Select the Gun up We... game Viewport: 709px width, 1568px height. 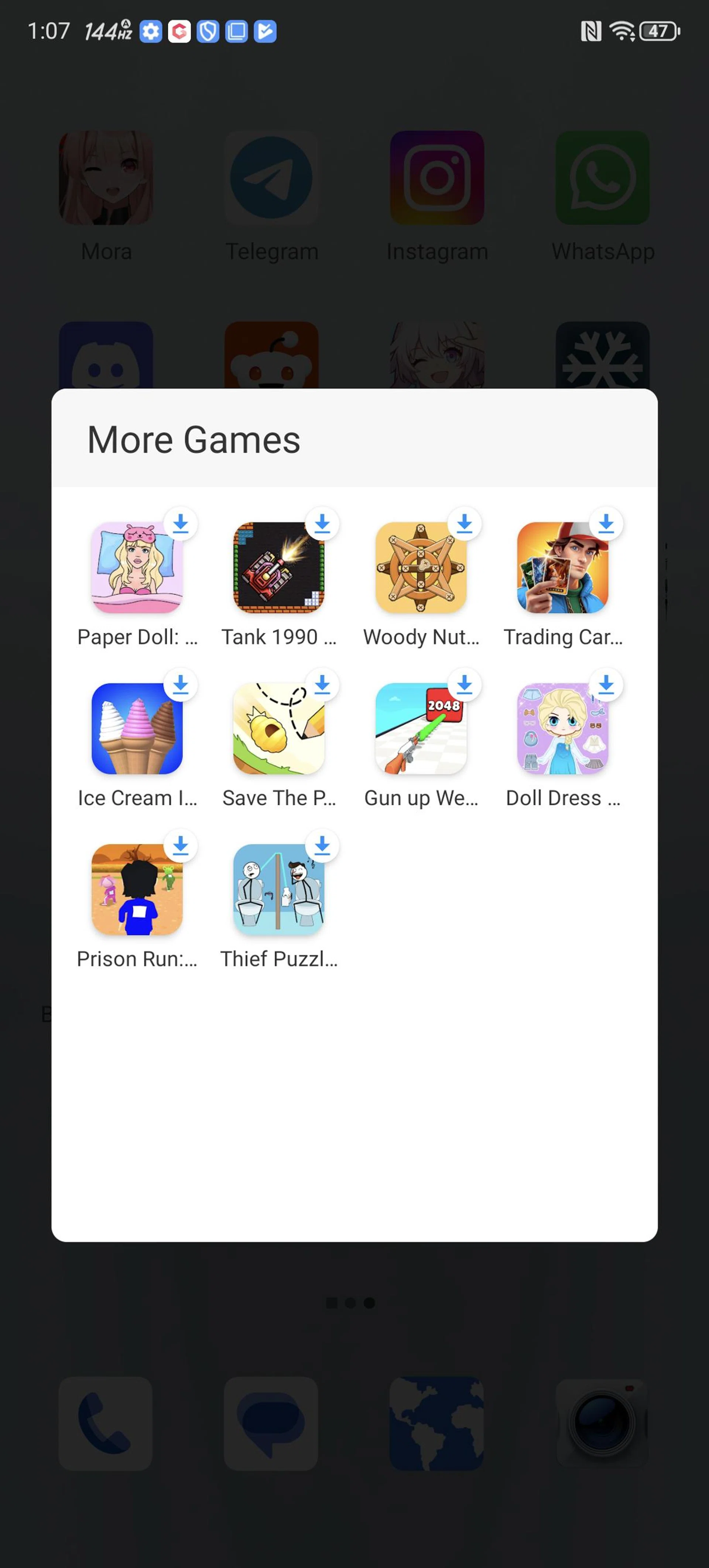click(421, 729)
